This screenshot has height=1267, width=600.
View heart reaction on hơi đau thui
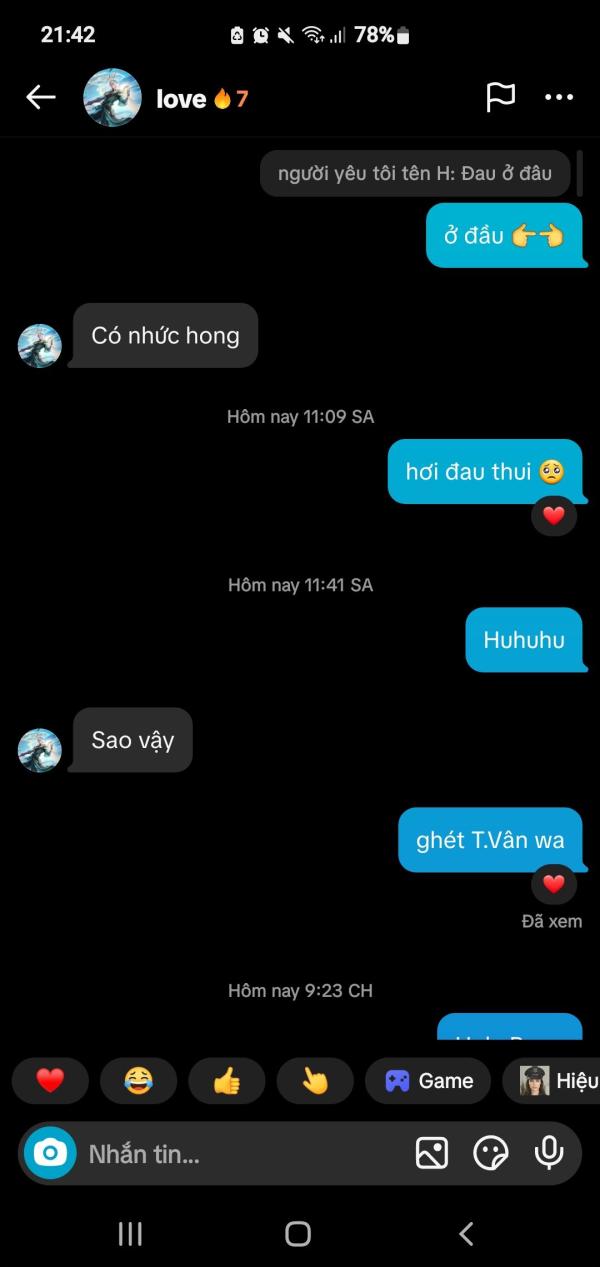click(x=553, y=516)
